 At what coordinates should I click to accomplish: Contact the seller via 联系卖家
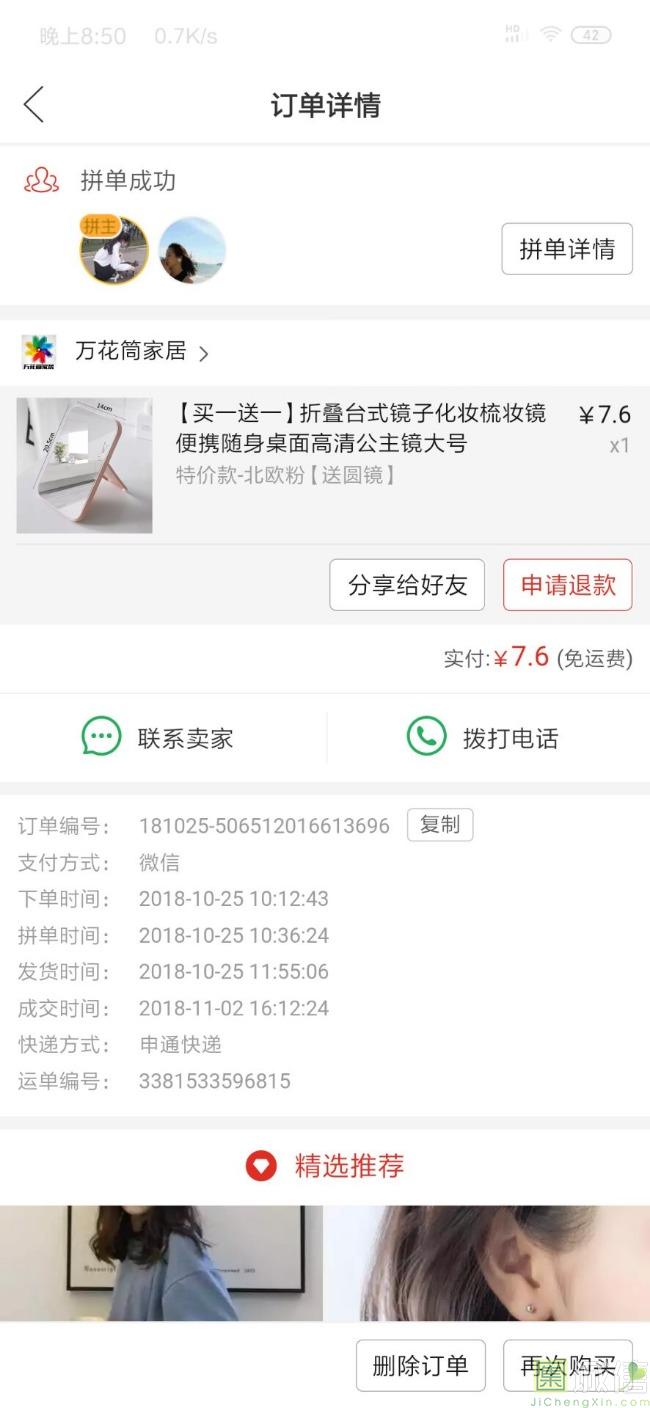pos(160,738)
